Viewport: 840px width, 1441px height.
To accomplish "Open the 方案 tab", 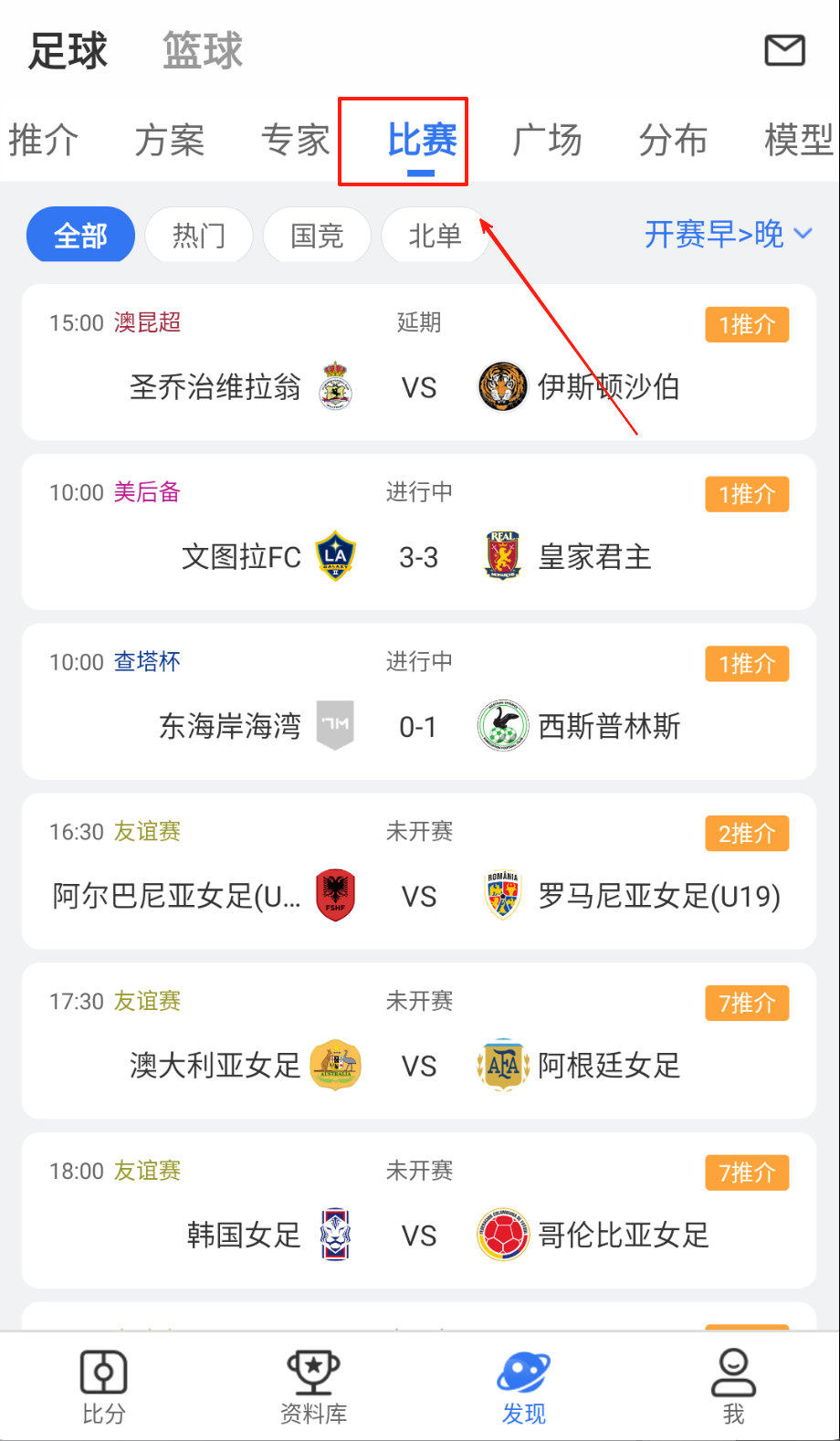I will point(169,141).
